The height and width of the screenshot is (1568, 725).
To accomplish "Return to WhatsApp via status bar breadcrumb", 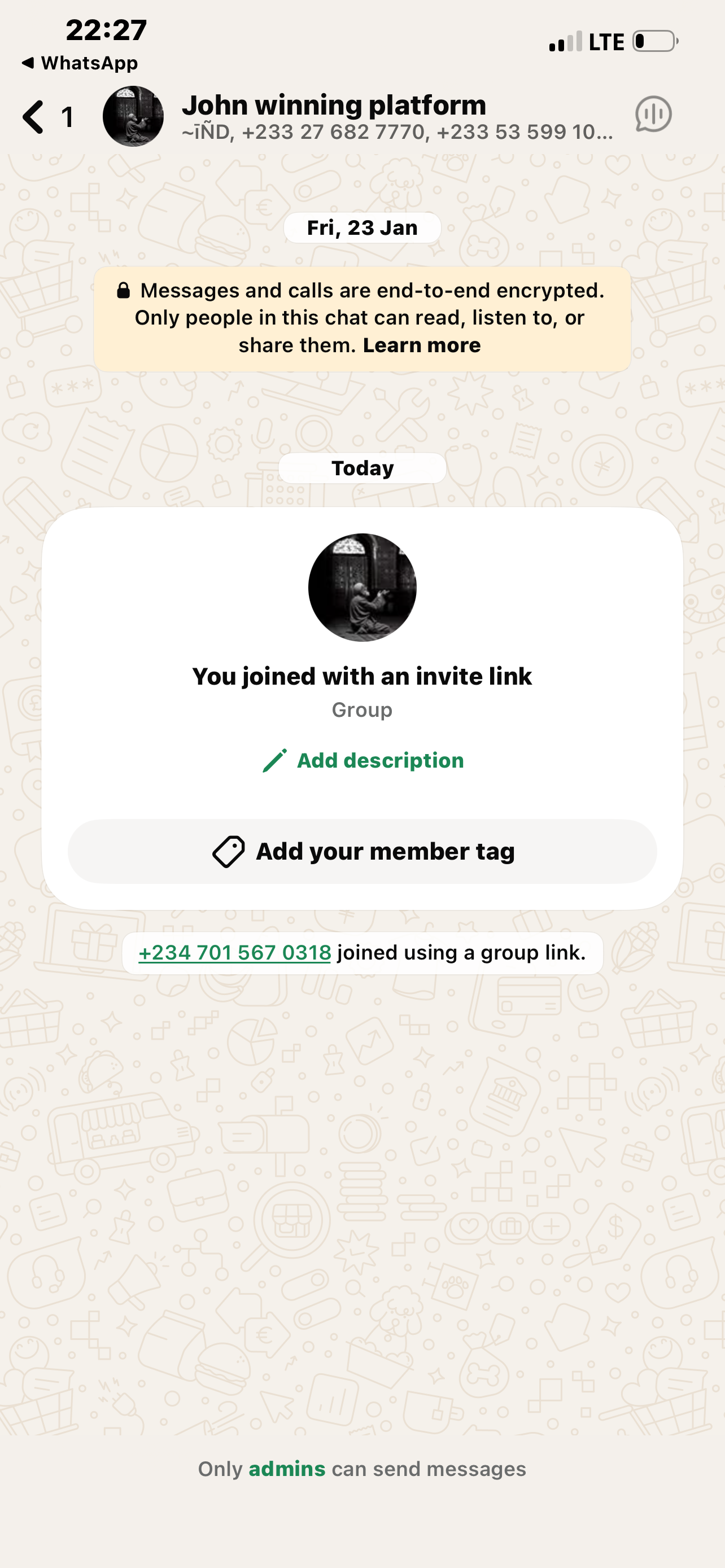I will coord(79,63).
